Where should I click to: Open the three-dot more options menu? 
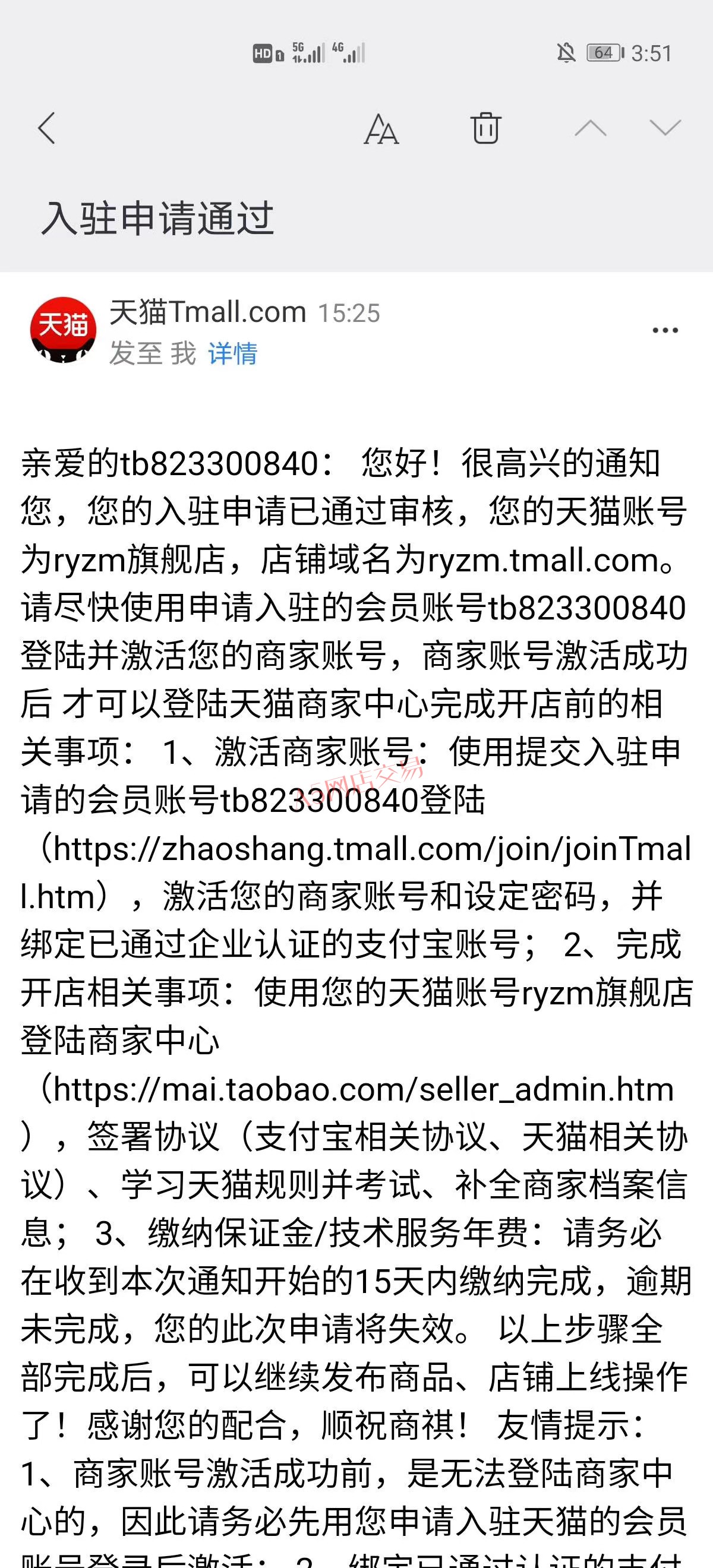[x=665, y=330]
